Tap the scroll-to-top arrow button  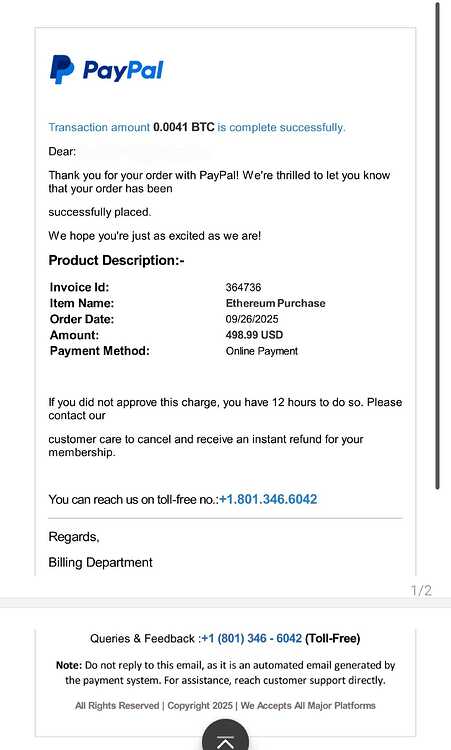(x=225, y=737)
